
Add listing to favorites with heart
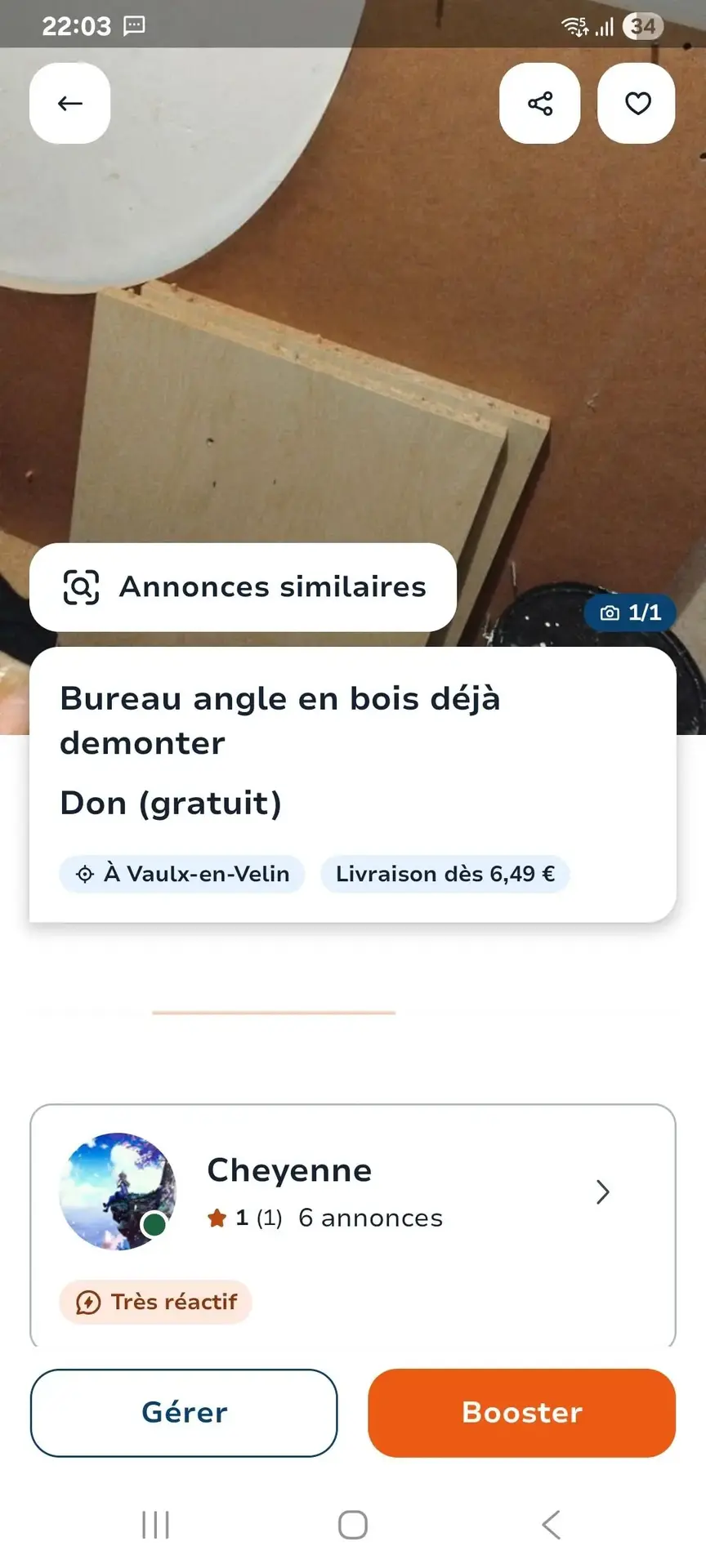637,104
